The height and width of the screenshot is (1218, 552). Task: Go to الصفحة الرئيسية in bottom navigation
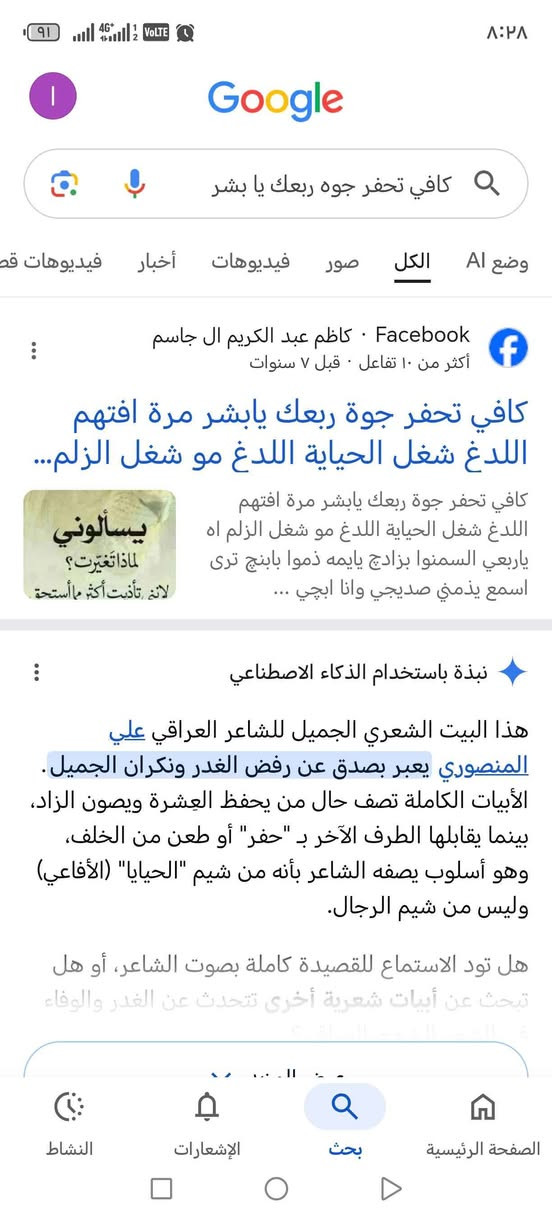[482, 1125]
